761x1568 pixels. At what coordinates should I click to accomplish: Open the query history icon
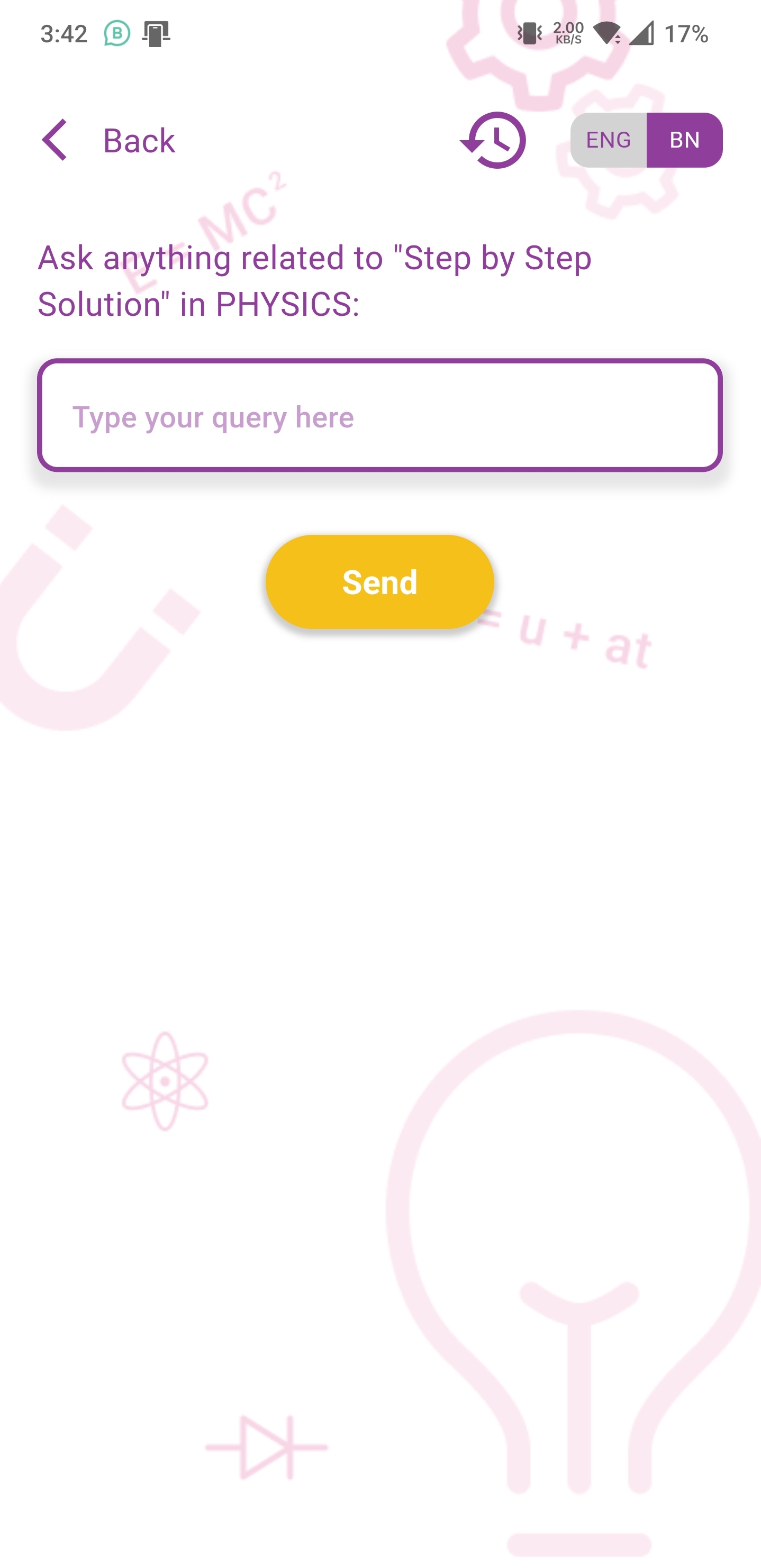[493, 140]
